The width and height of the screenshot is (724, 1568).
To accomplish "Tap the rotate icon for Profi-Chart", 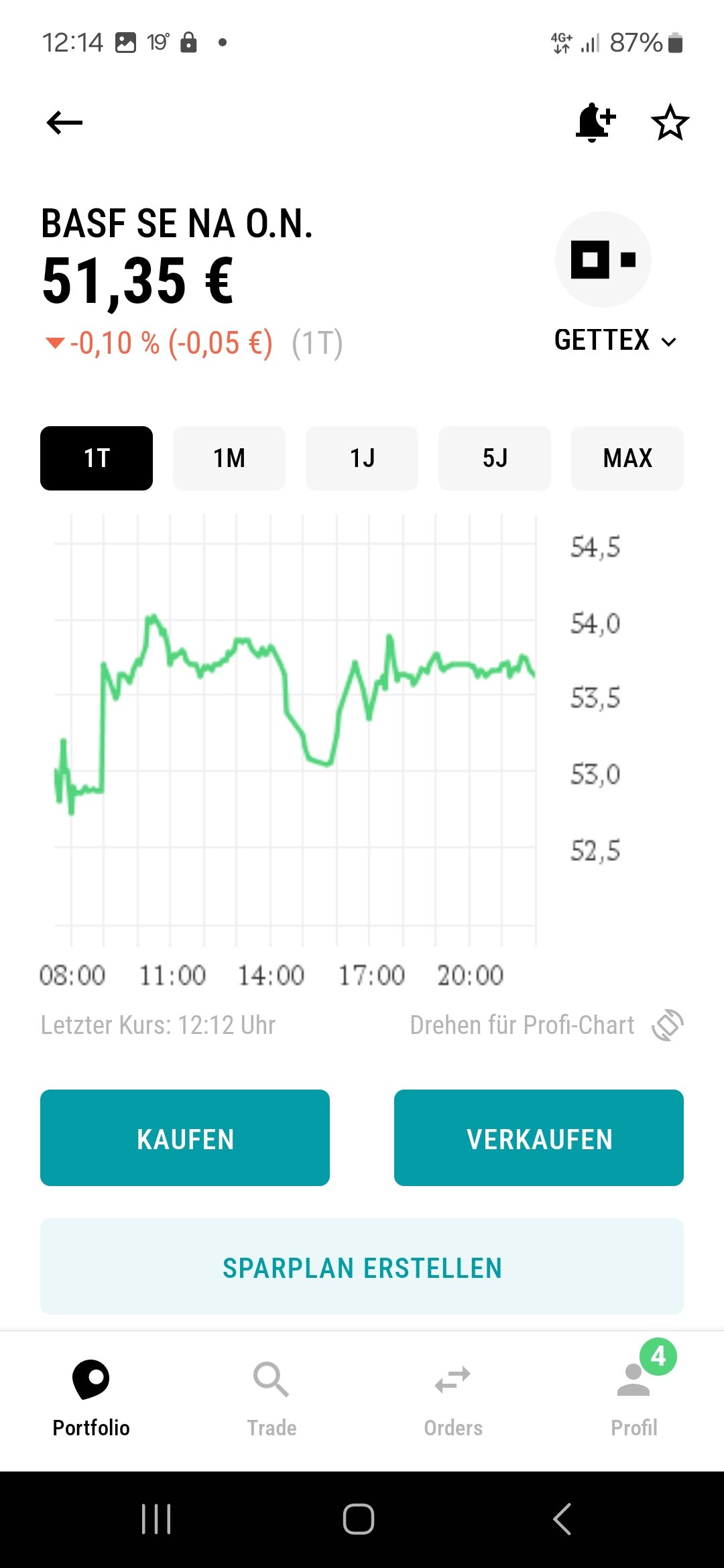I will point(668,1025).
